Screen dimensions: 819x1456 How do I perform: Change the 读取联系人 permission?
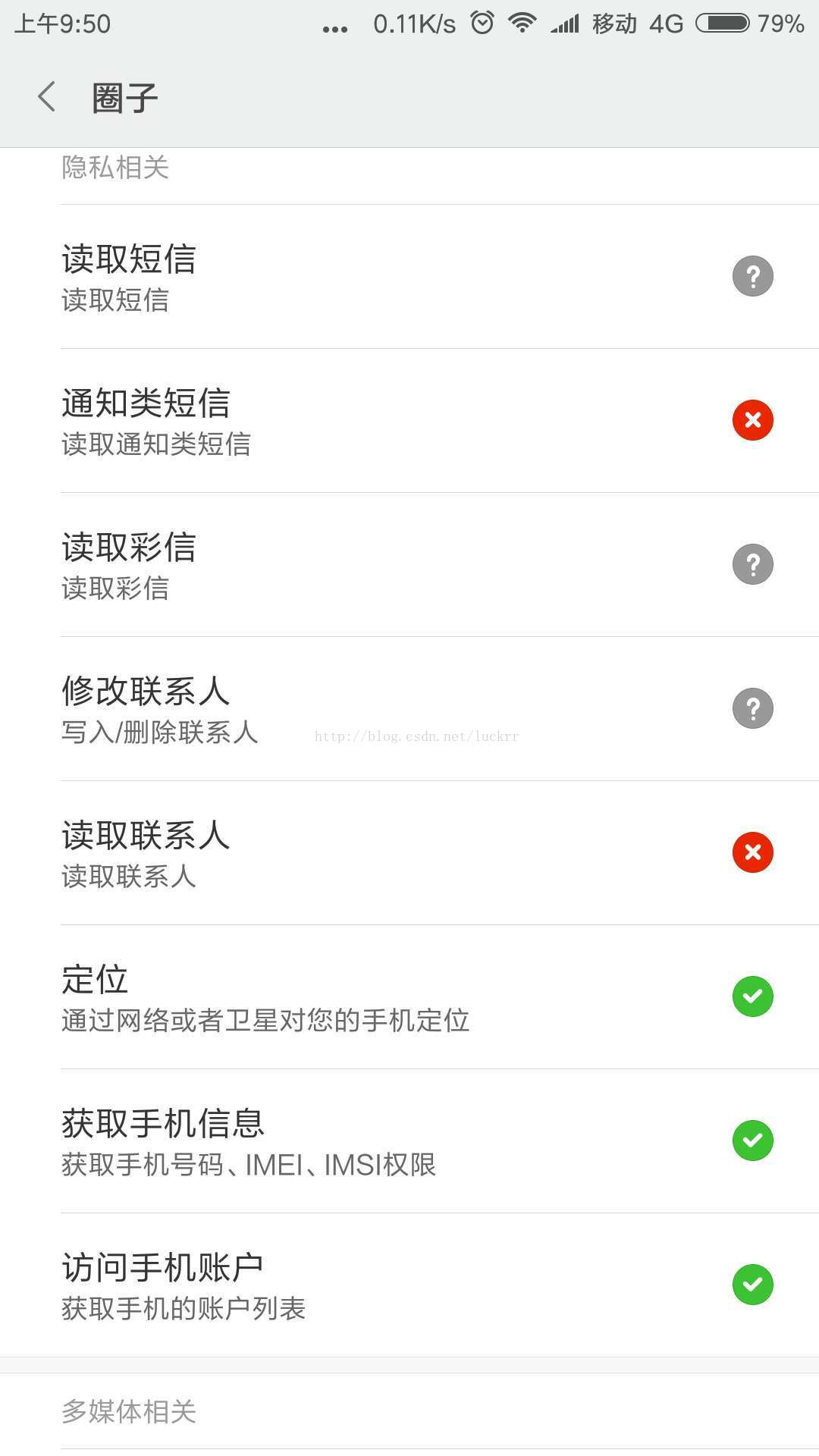409,853
